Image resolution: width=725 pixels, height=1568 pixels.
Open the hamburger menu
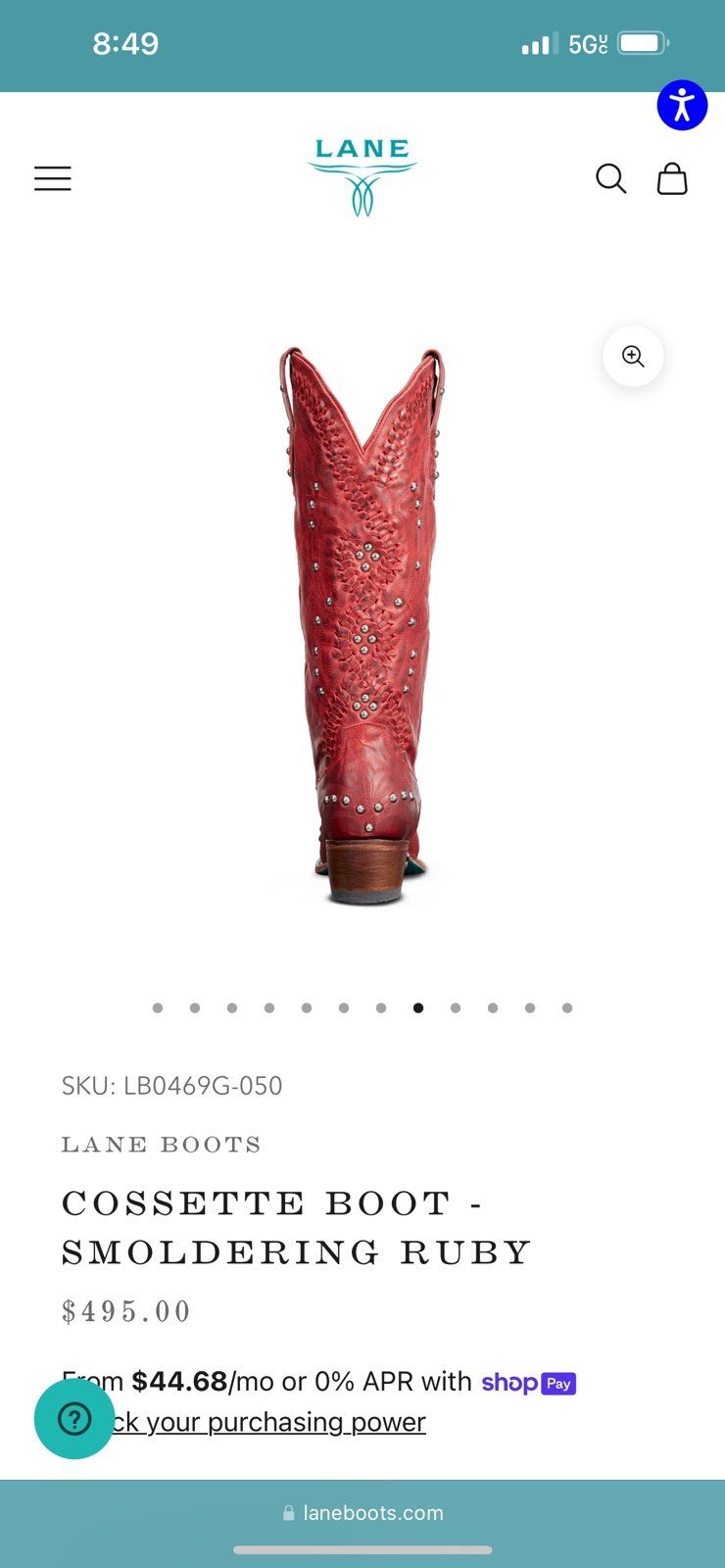pyautogui.click(x=53, y=178)
